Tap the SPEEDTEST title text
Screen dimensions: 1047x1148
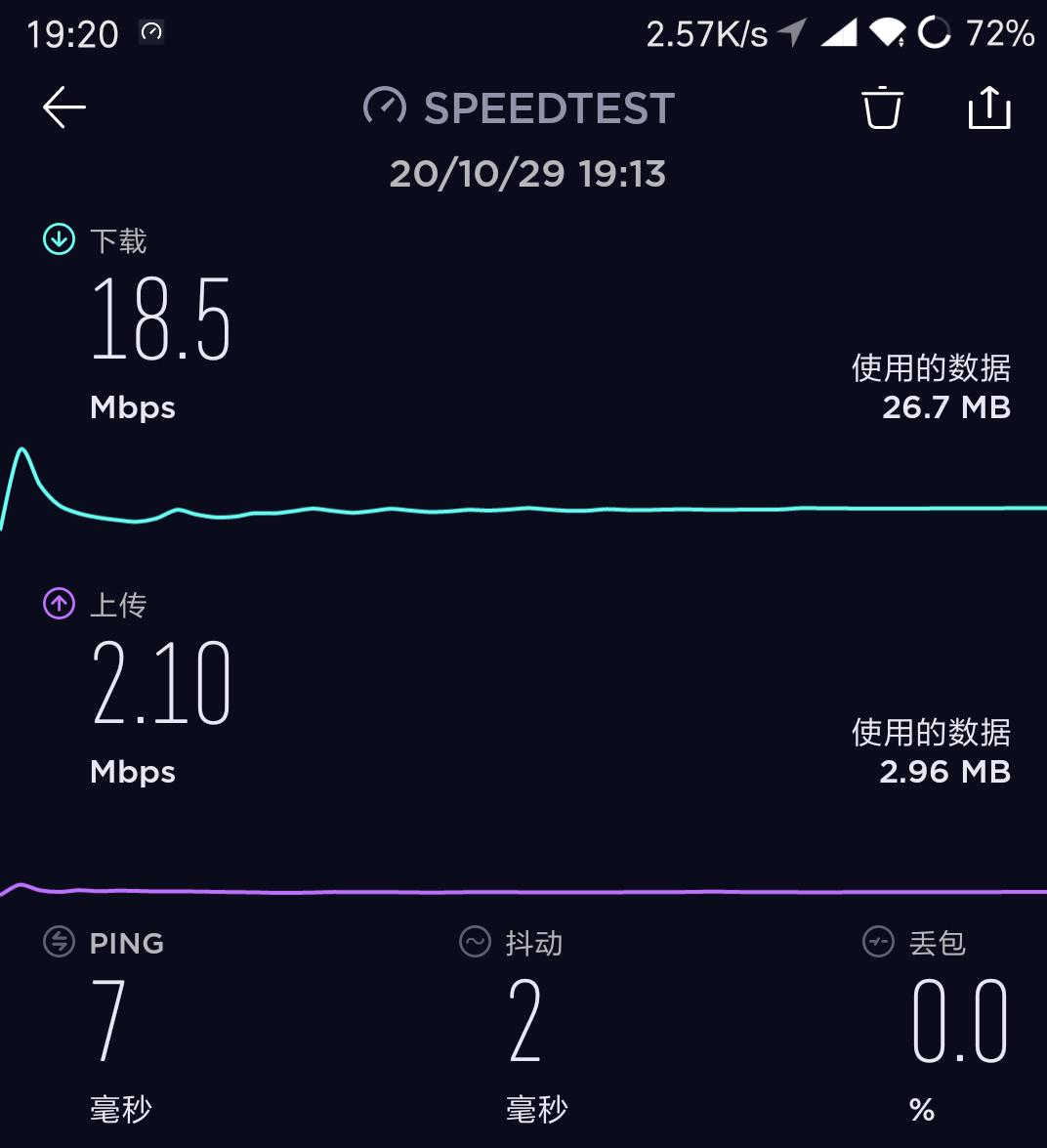coord(549,107)
